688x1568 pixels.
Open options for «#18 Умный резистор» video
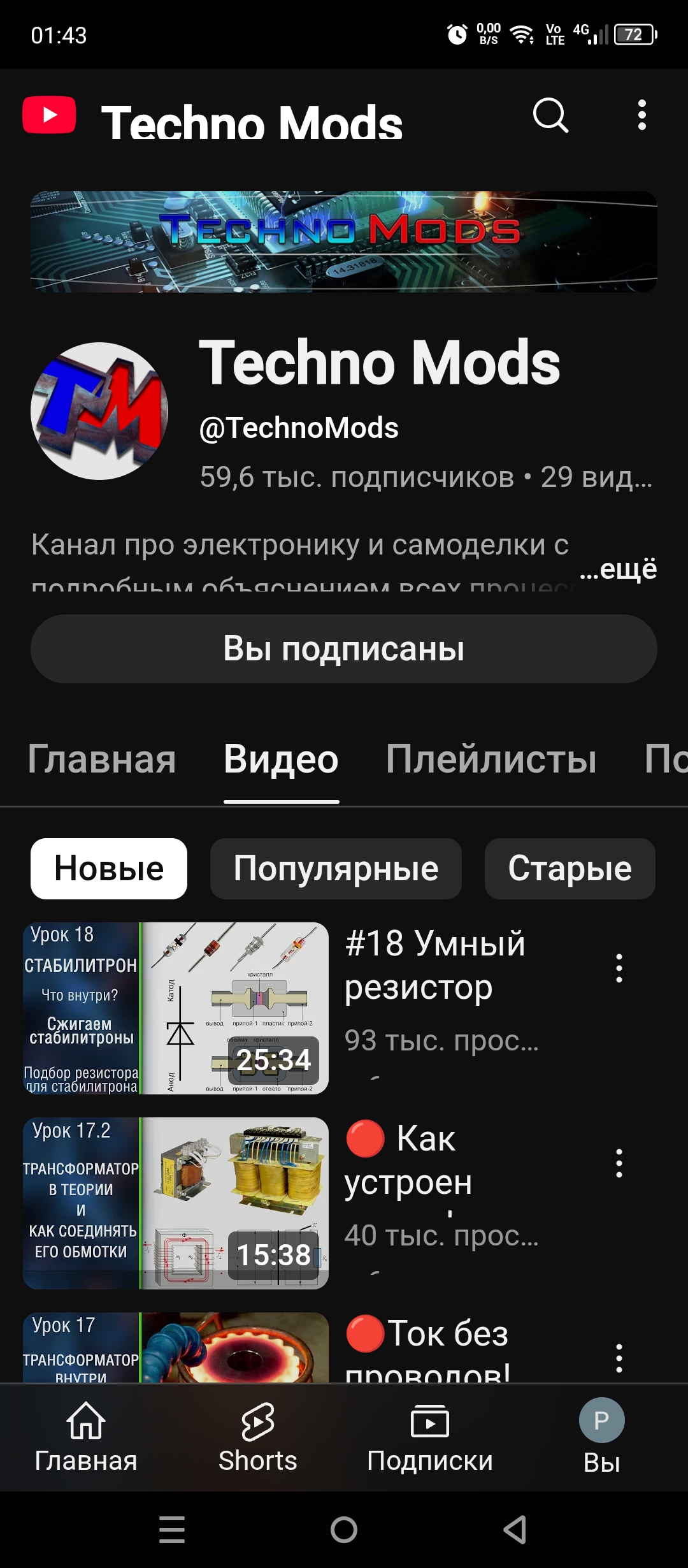click(x=619, y=968)
